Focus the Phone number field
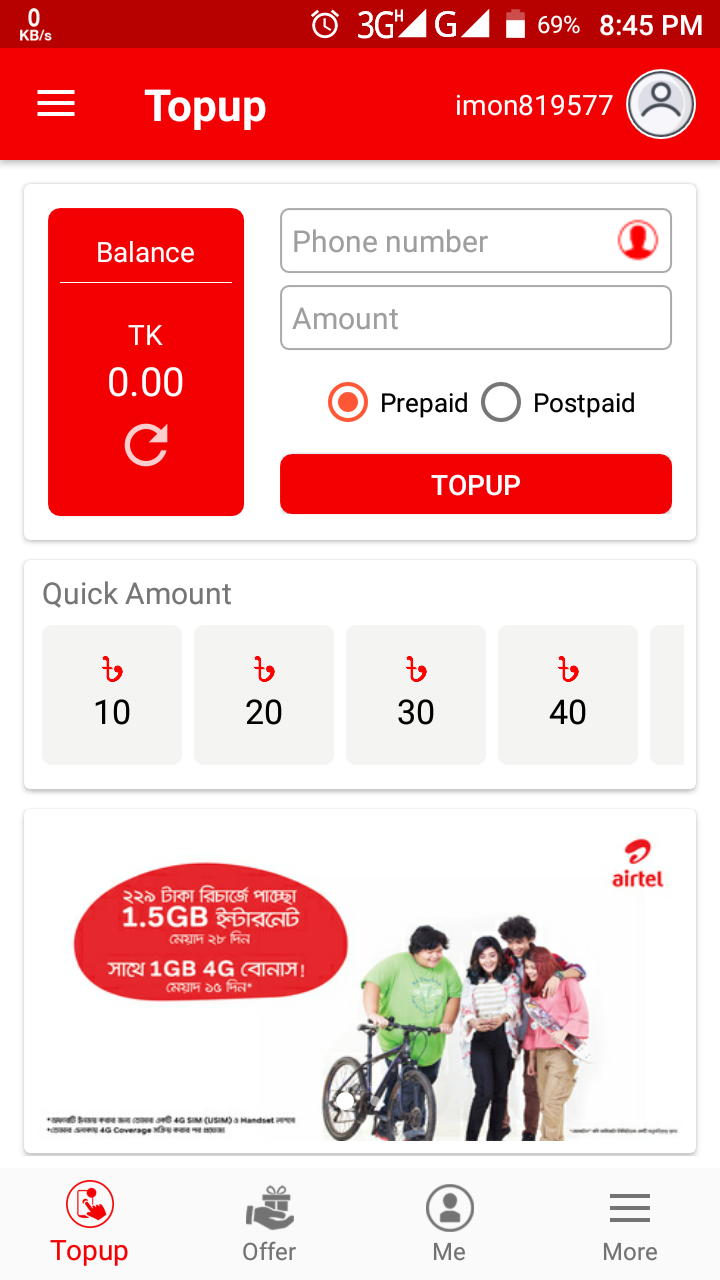This screenshot has width=720, height=1280. coord(450,241)
